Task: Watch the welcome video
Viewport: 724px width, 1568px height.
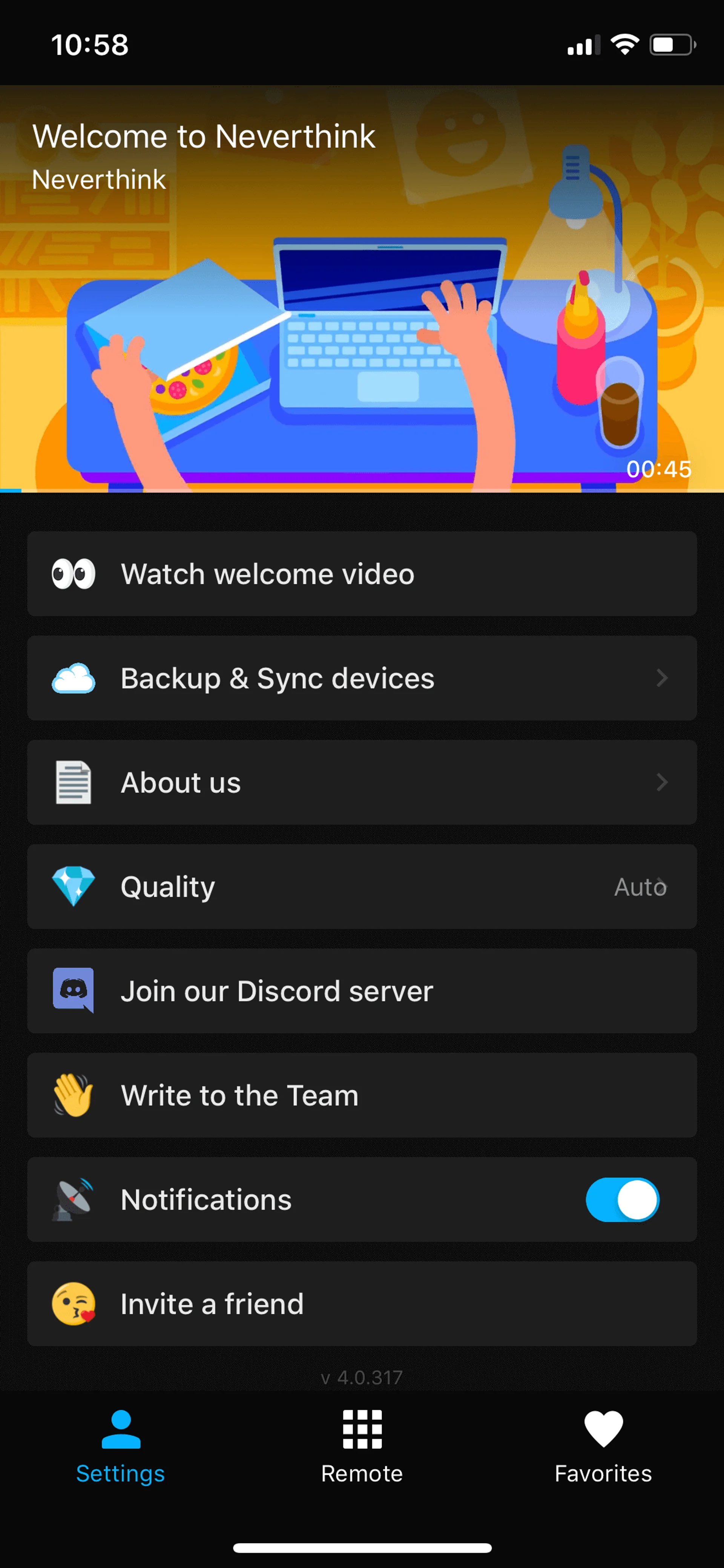Action: (x=362, y=574)
